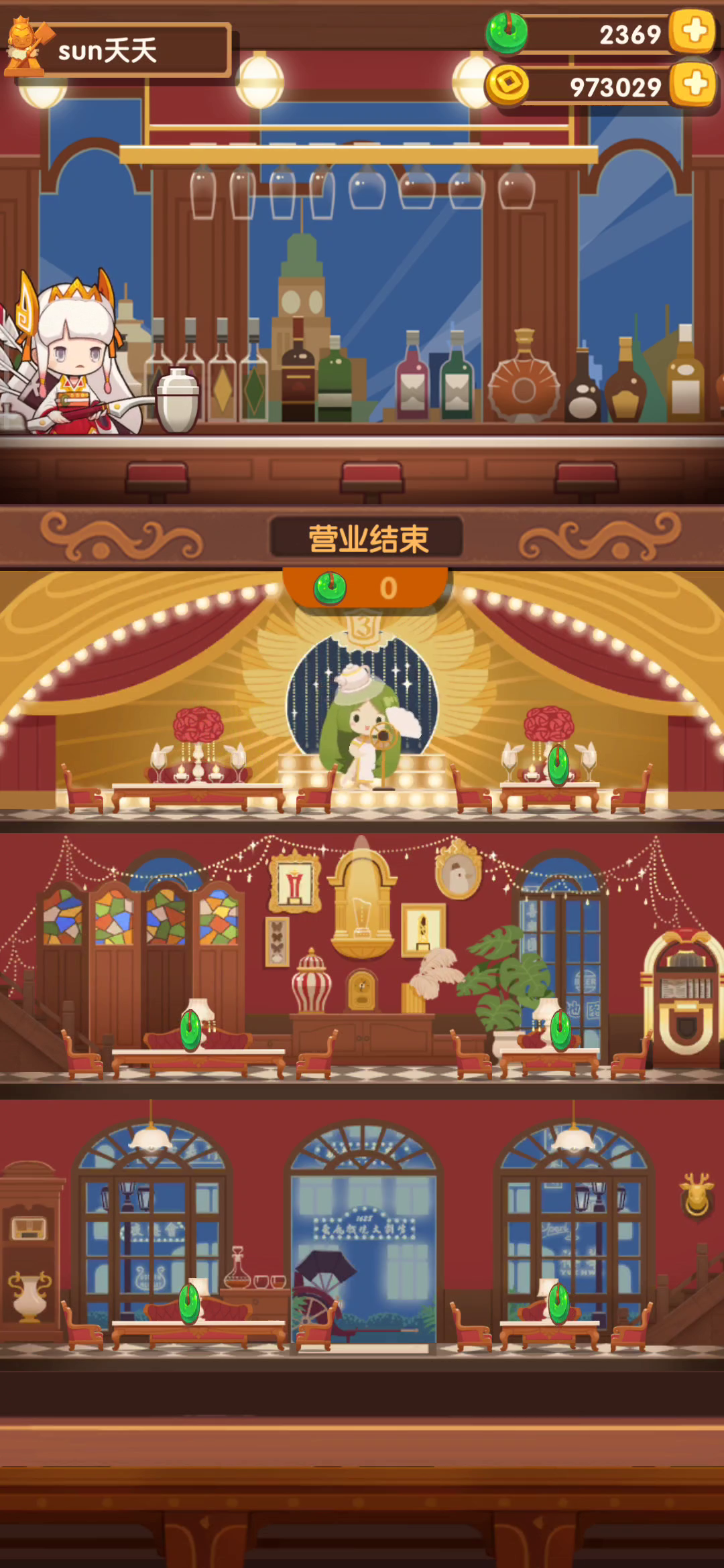Collect the jade on the stage floor table
Image resolution: width=724 pixels, height=1568 pixels.
click(x=558, y=765)
